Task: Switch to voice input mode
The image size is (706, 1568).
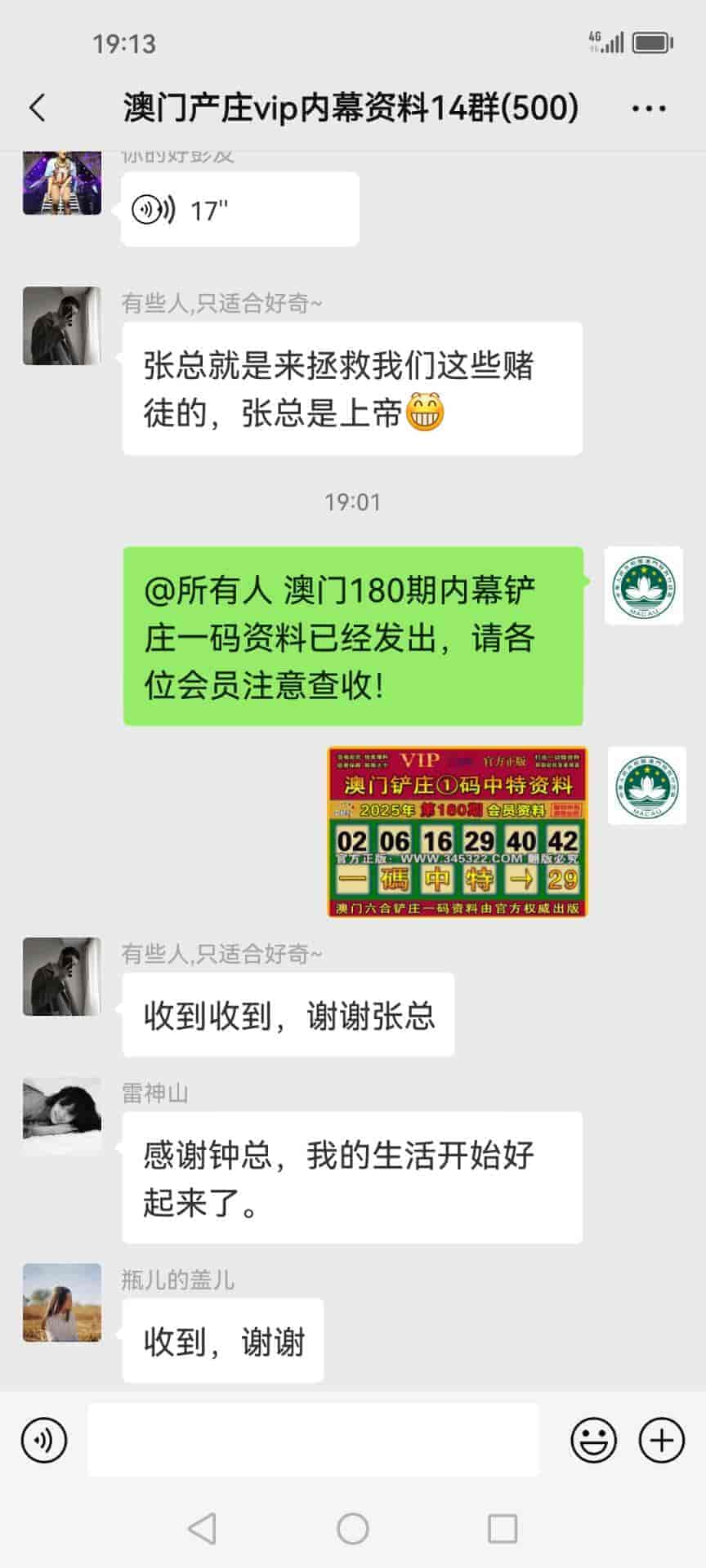Action: click(44, 1440)
